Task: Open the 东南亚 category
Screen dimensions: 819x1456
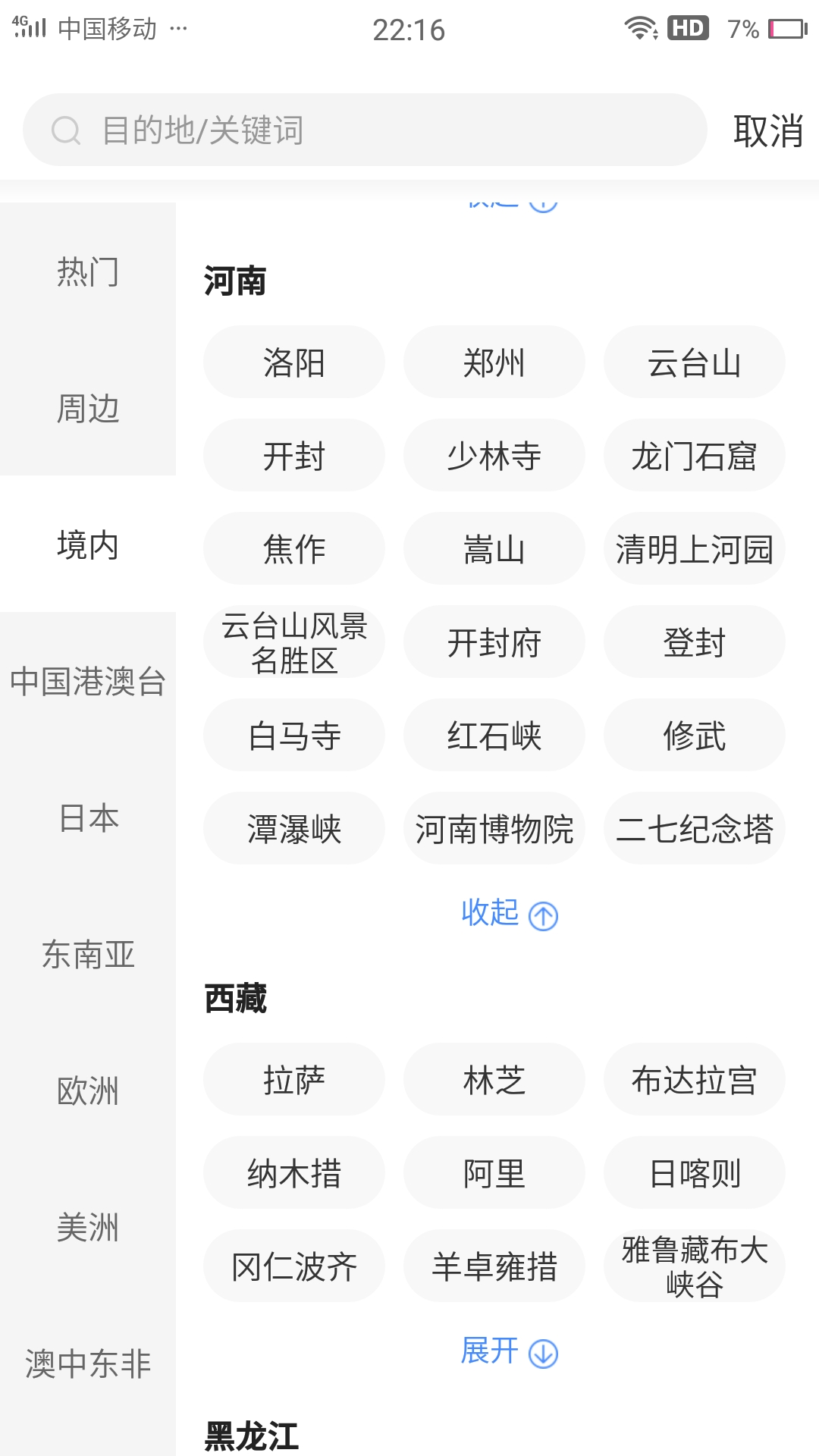Action: click(88, 954)
